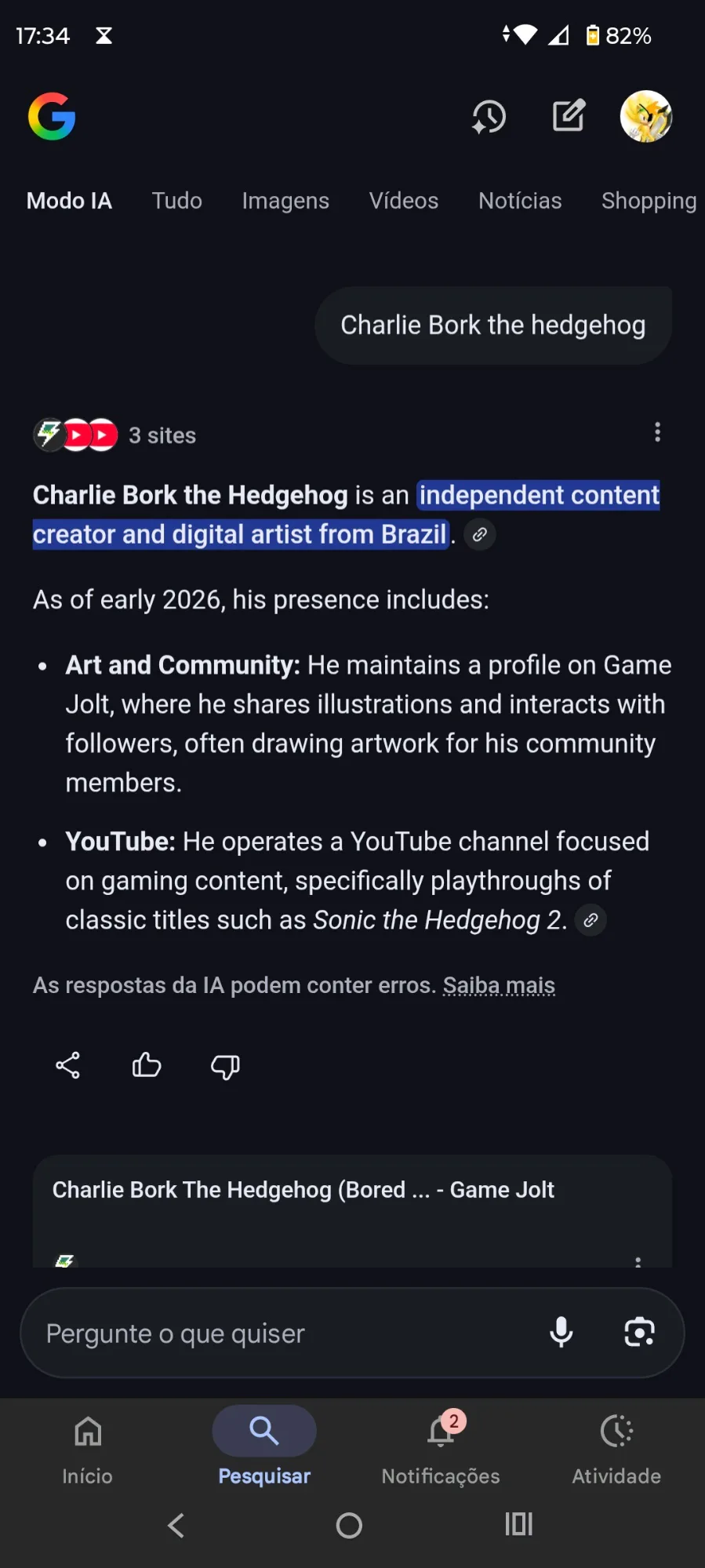Switch to the Imagens tab
The width and height of the screenshot is (705, 1568).
[x=285, y=201]
